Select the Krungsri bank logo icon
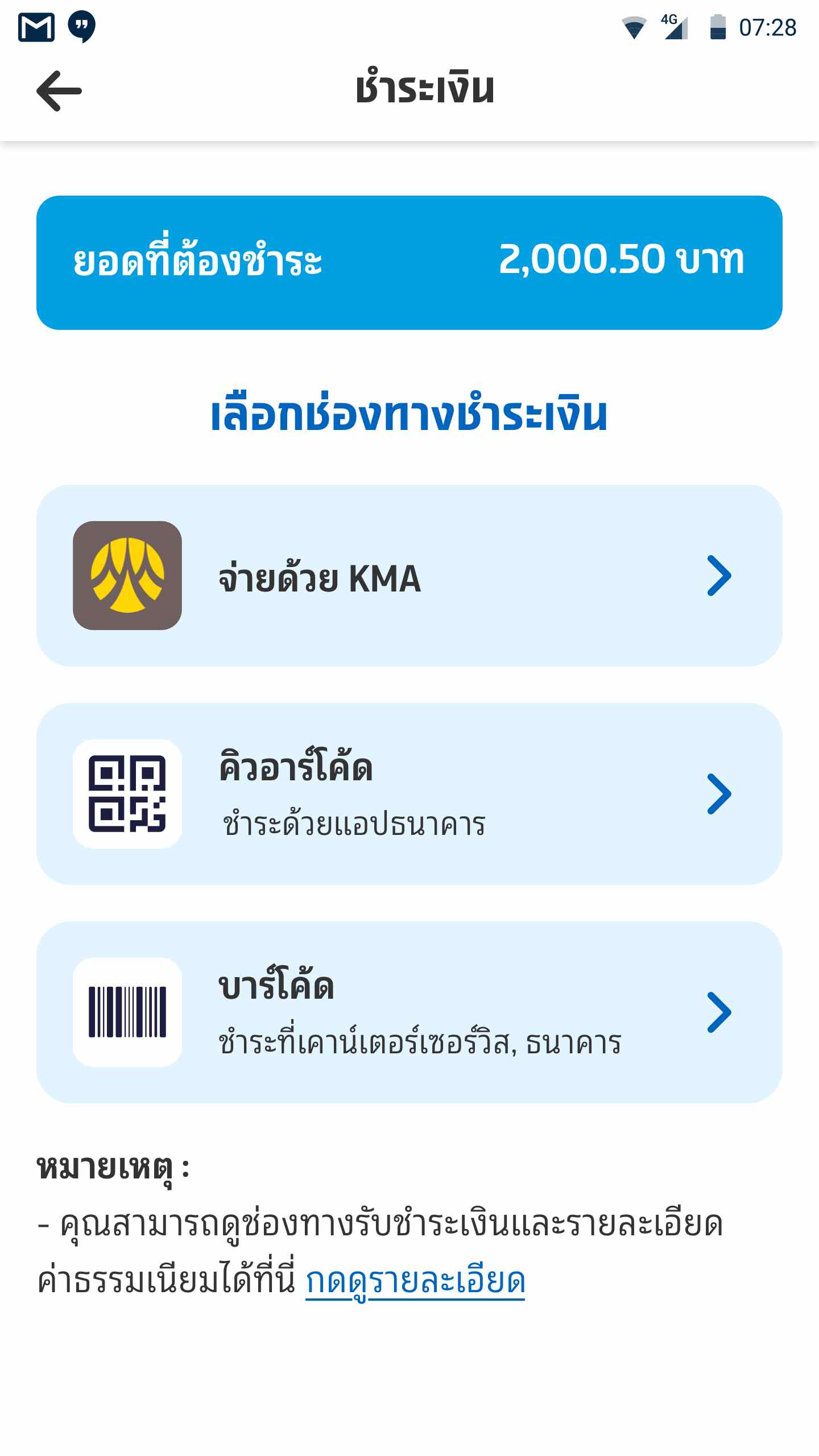Image resolution: width=819 pixels, height=1456 pixels. [x=126, y=576]
